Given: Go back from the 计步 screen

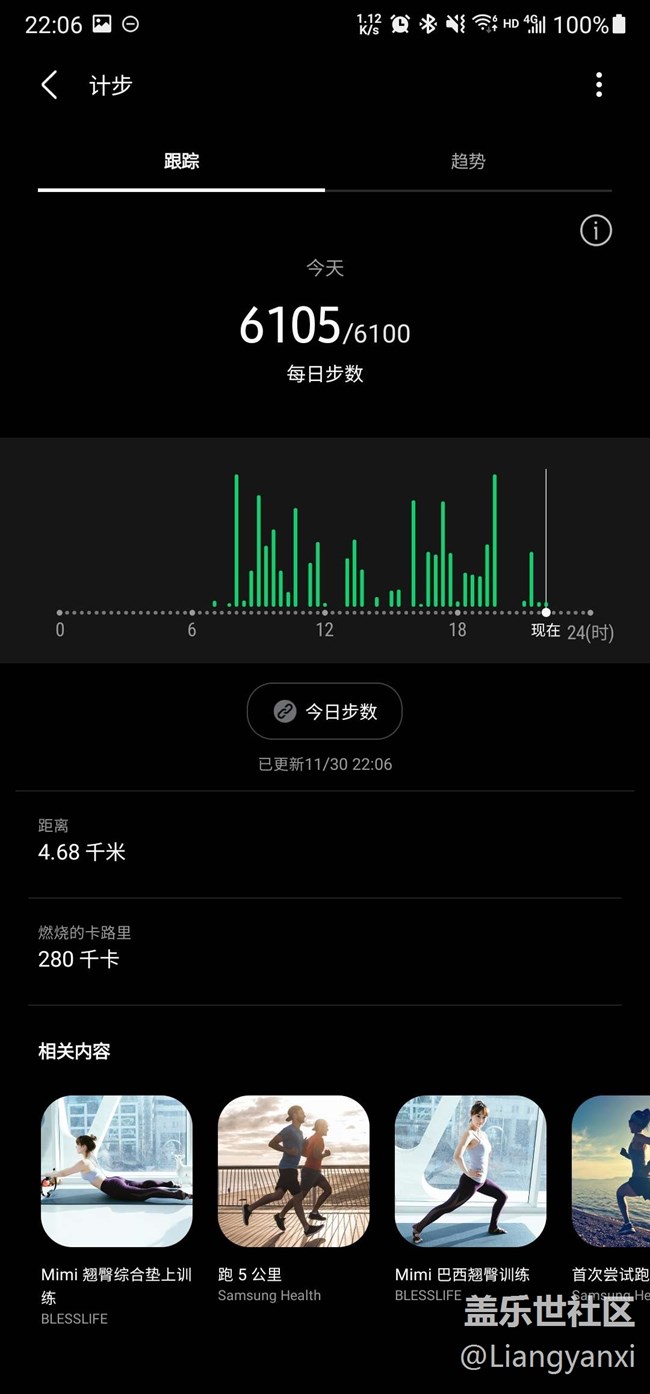Looking at the screenshot, I should click(x=49, y=85).
